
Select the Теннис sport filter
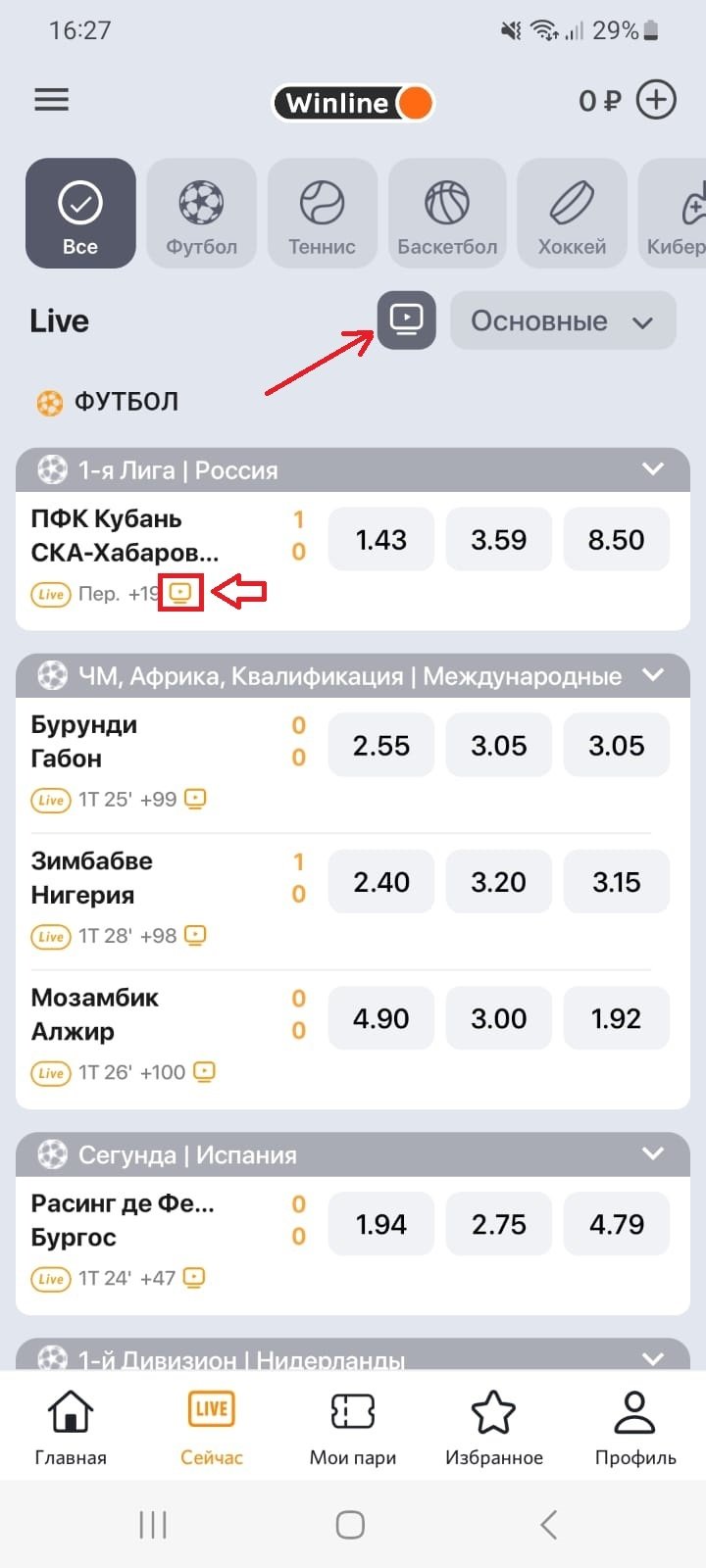[x=322, y=214]
